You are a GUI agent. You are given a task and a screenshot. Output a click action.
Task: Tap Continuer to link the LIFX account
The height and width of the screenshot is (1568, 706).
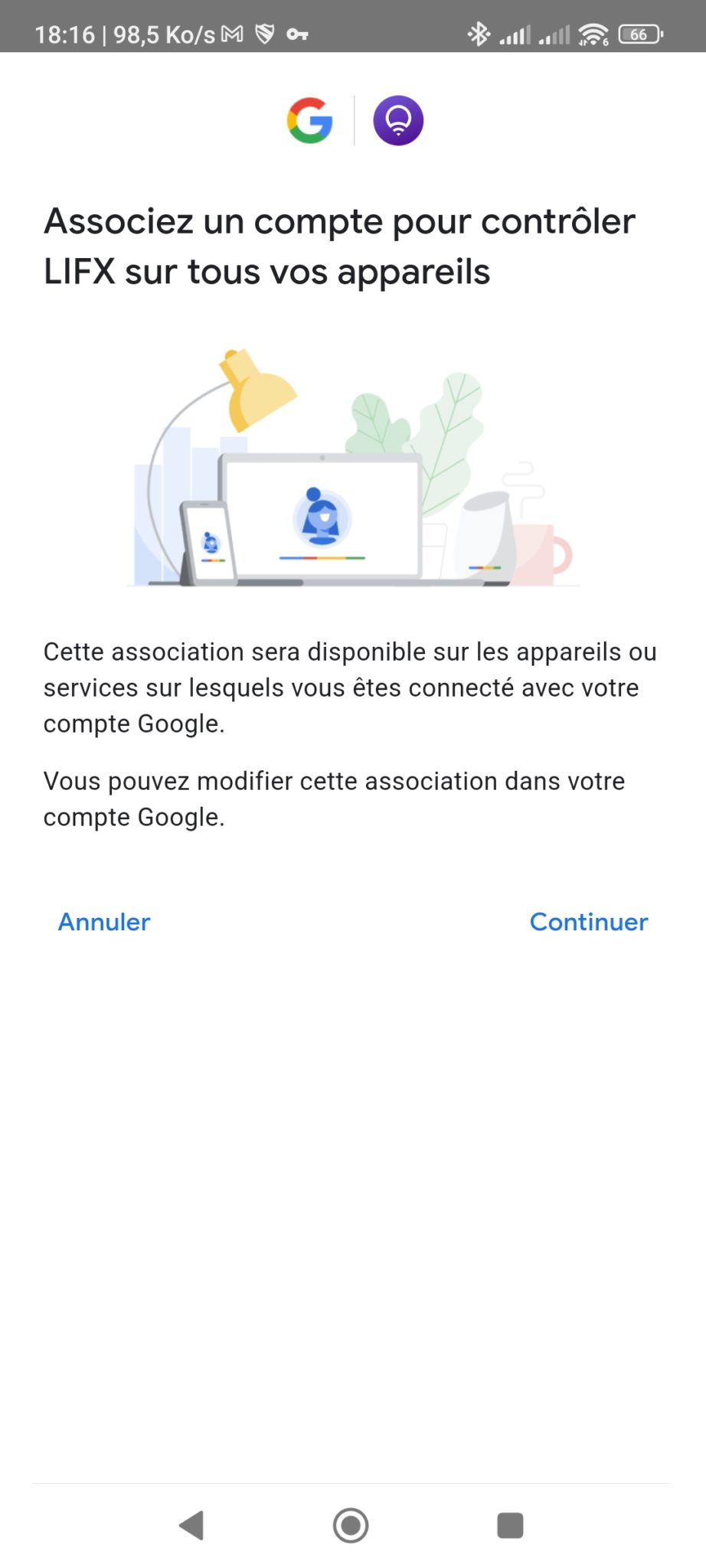(x=588, y=922)
